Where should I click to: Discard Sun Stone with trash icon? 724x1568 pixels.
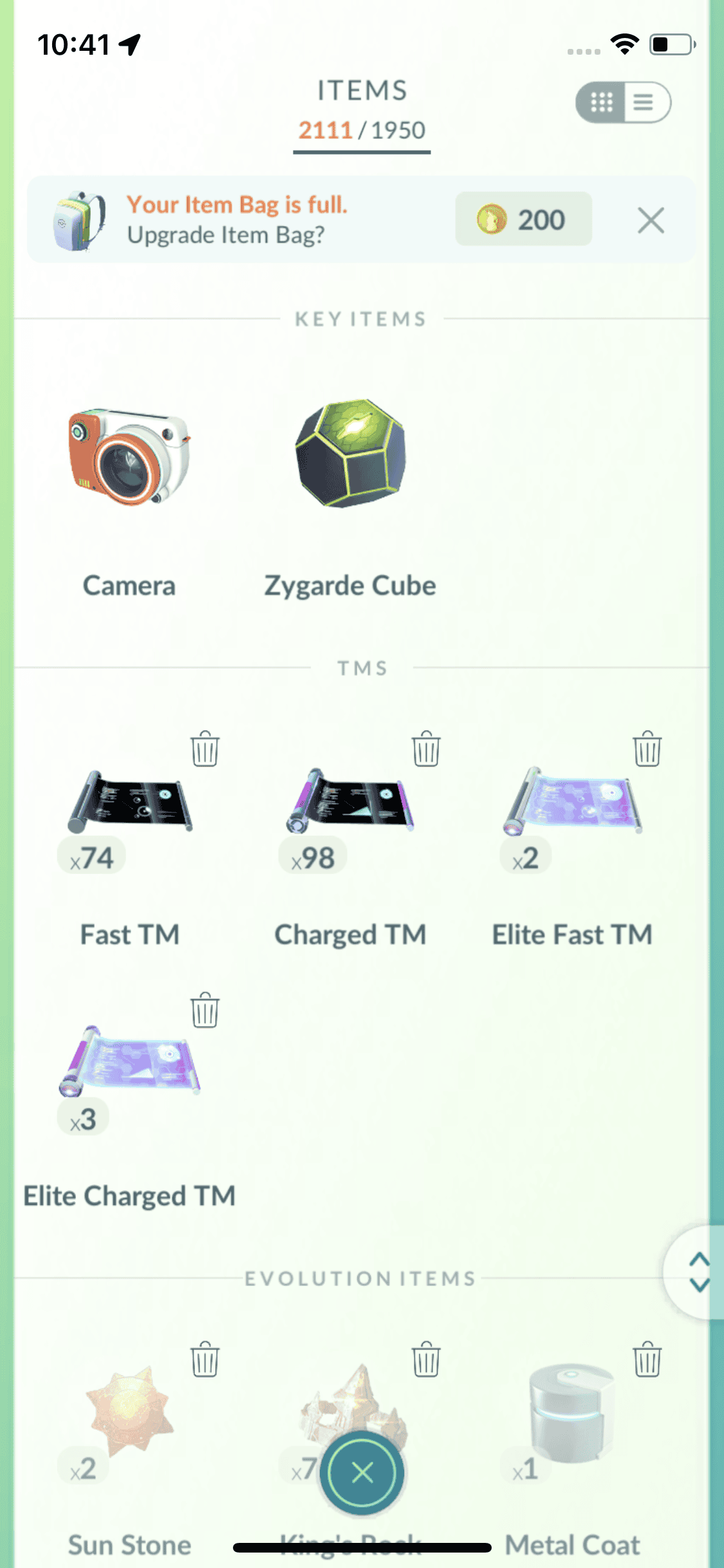pyautogui.click(x=205, y=1359)
